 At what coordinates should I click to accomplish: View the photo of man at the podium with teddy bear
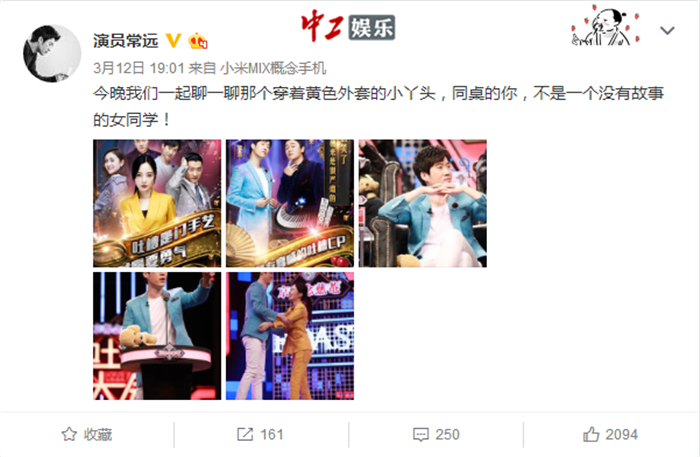coord(157,335)
